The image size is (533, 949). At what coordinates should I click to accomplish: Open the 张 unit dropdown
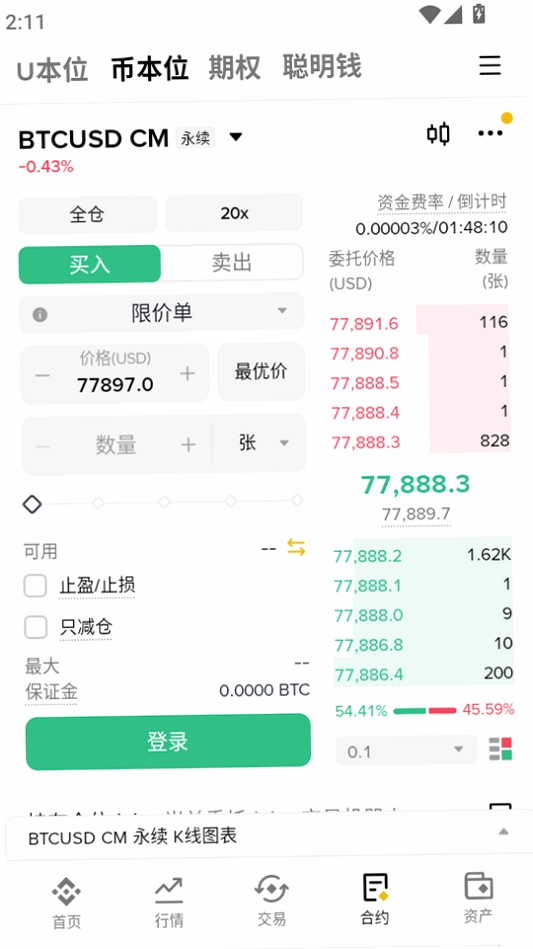[x=260, y=444]
